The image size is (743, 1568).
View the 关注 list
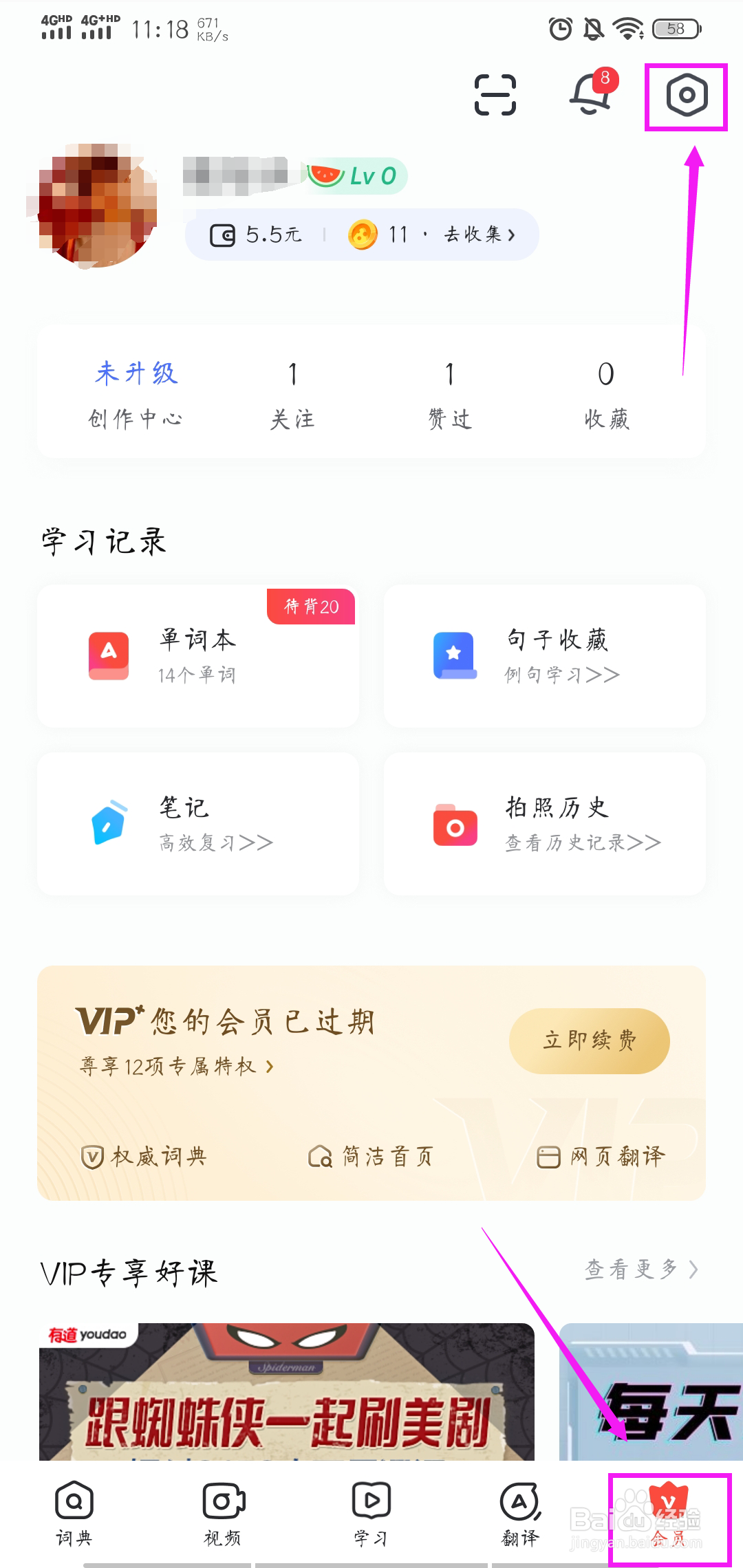pyautogui.click(x=292, y=393)
